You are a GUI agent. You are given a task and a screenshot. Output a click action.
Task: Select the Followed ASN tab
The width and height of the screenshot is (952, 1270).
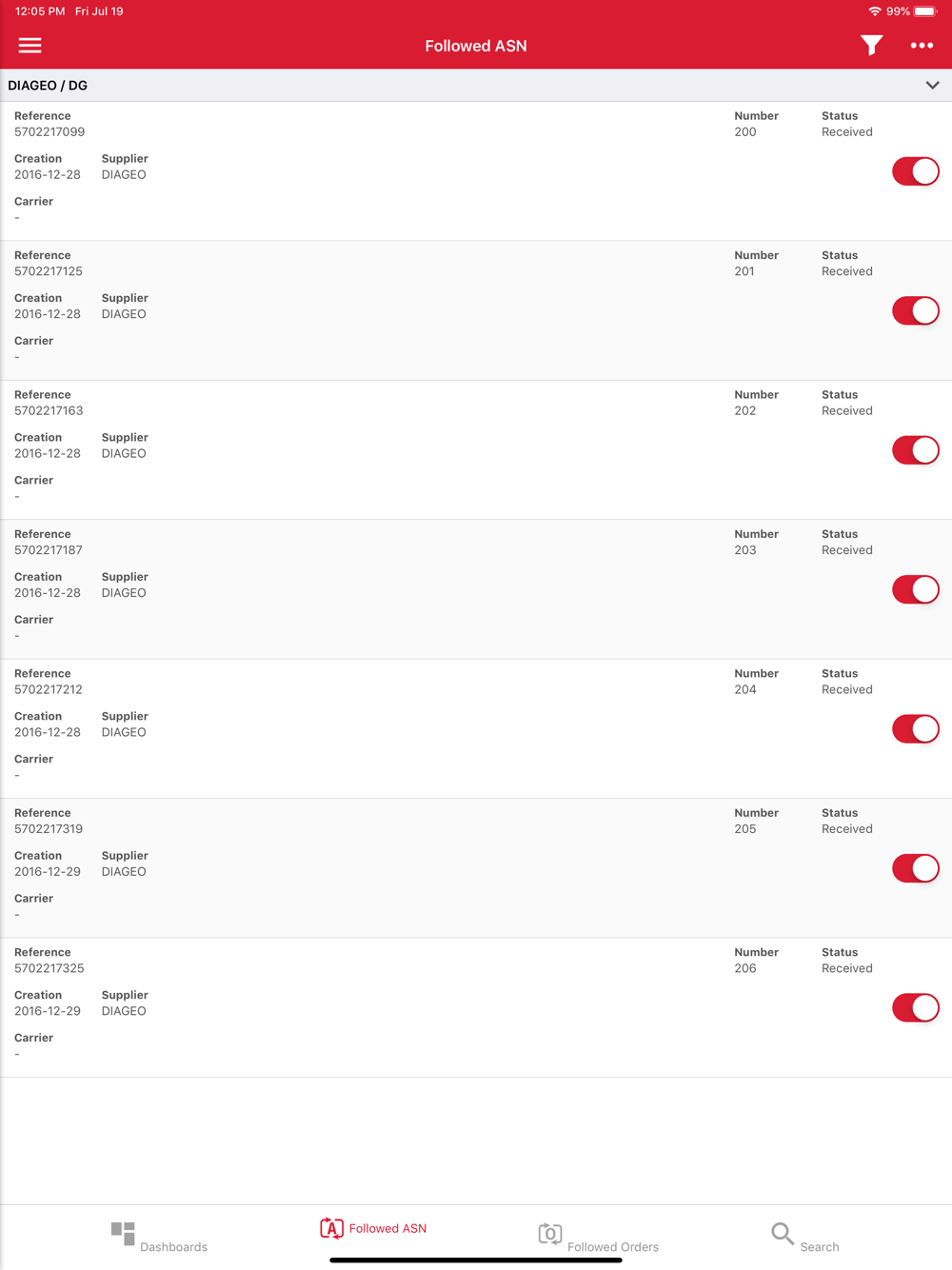pos(373,1229)
